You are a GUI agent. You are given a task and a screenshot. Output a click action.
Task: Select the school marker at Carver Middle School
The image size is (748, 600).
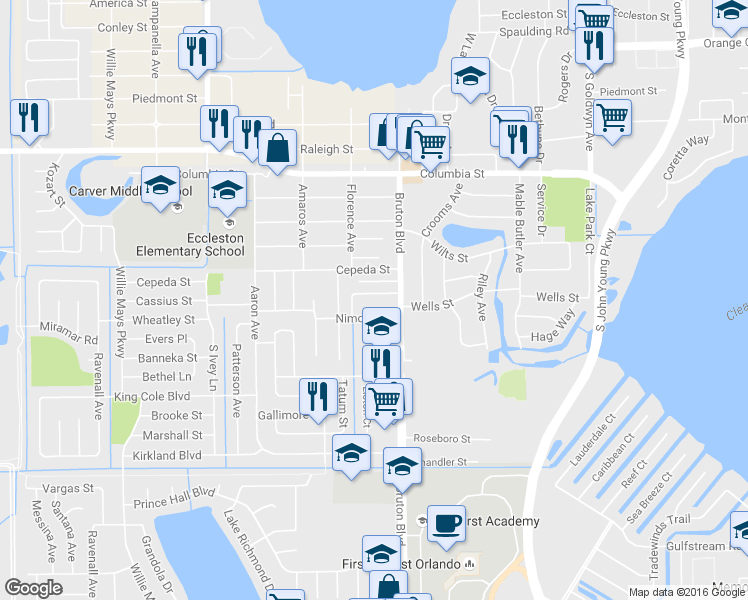160,185
